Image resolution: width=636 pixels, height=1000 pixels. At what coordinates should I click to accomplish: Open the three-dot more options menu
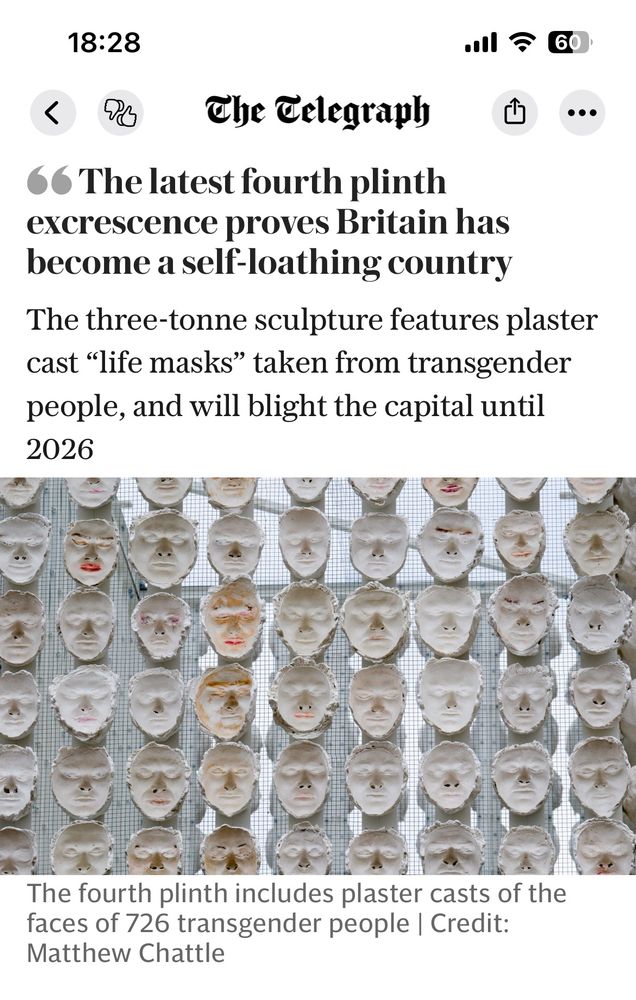tap(581, 112)
